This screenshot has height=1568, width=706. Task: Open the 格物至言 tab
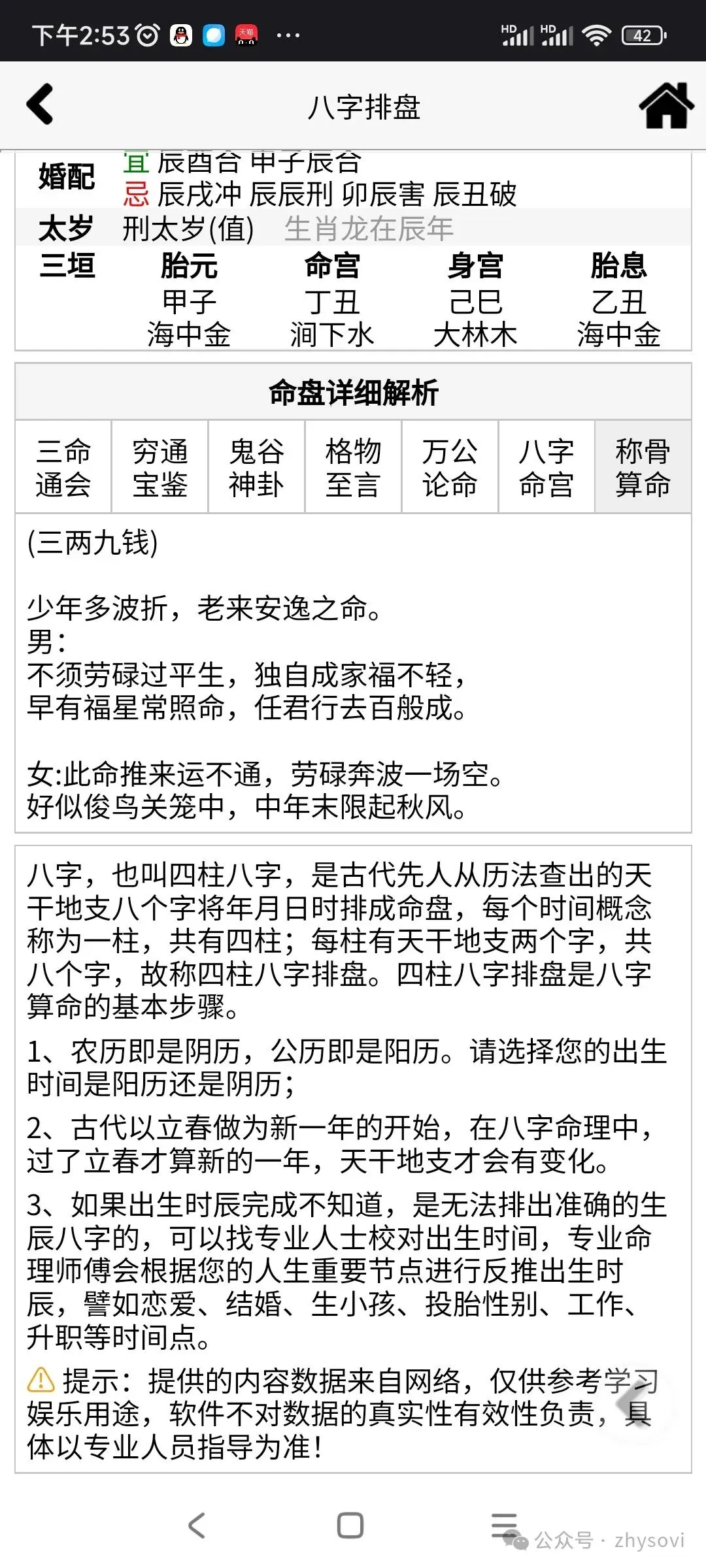[x=353, y=467]
